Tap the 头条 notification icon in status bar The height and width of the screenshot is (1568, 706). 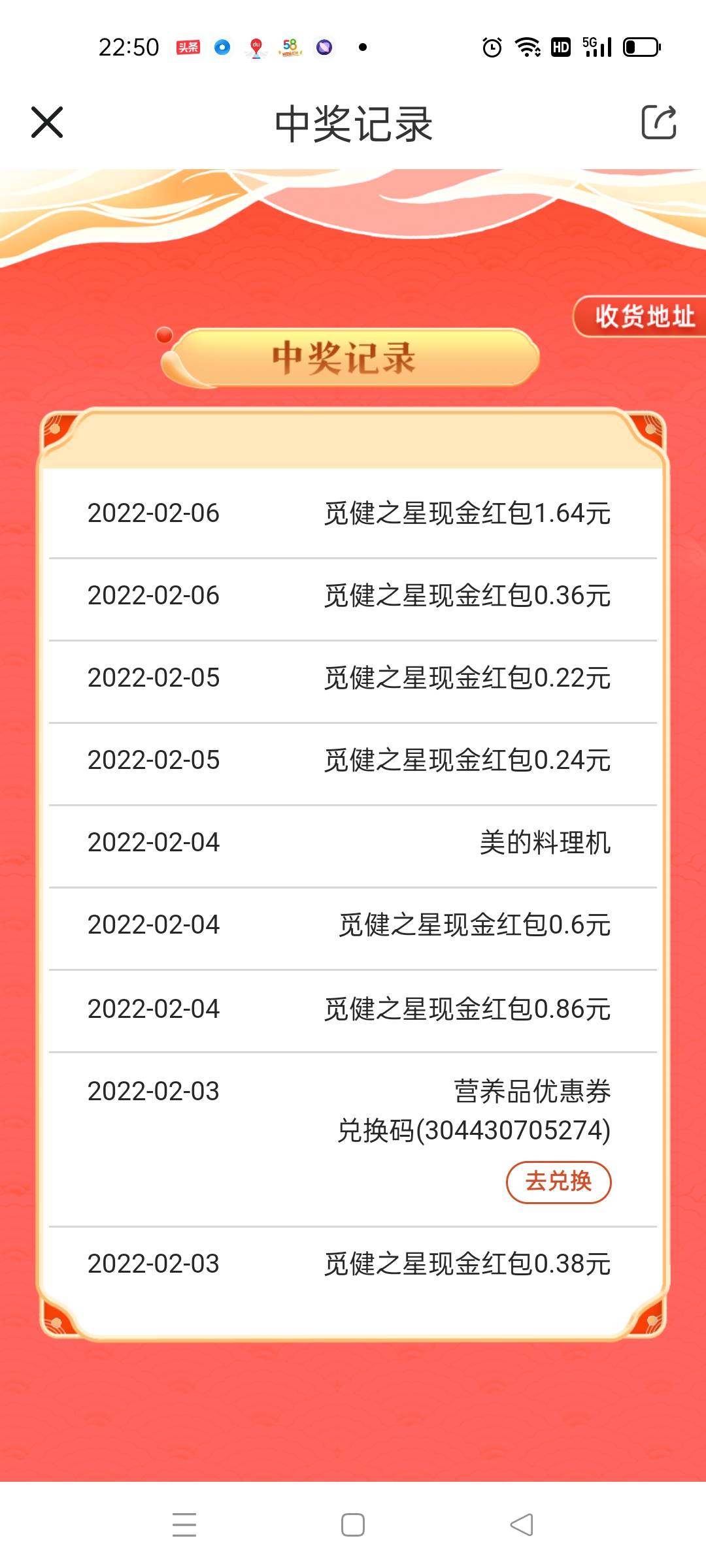point(188,46)
